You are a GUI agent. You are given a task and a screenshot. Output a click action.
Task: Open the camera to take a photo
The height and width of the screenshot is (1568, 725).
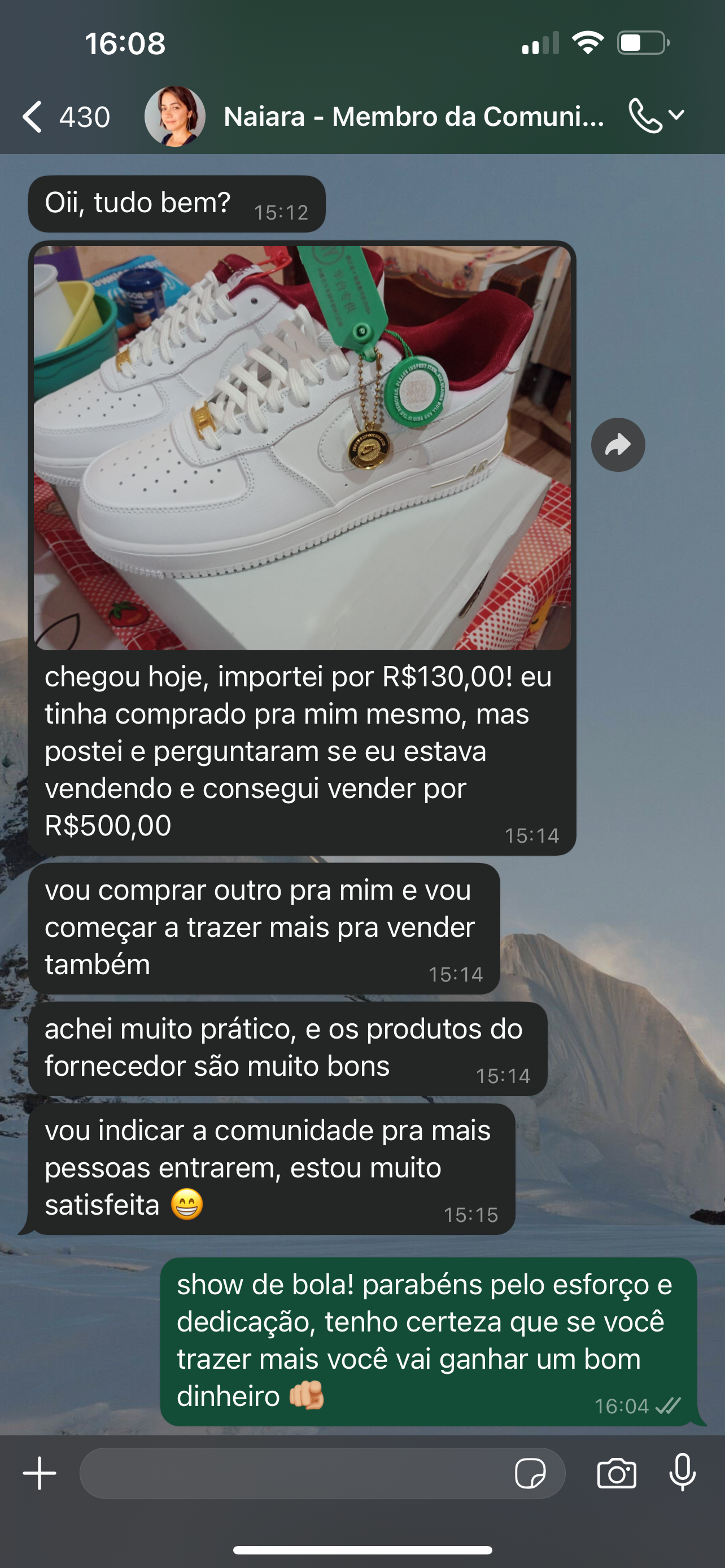(617, 1474)
